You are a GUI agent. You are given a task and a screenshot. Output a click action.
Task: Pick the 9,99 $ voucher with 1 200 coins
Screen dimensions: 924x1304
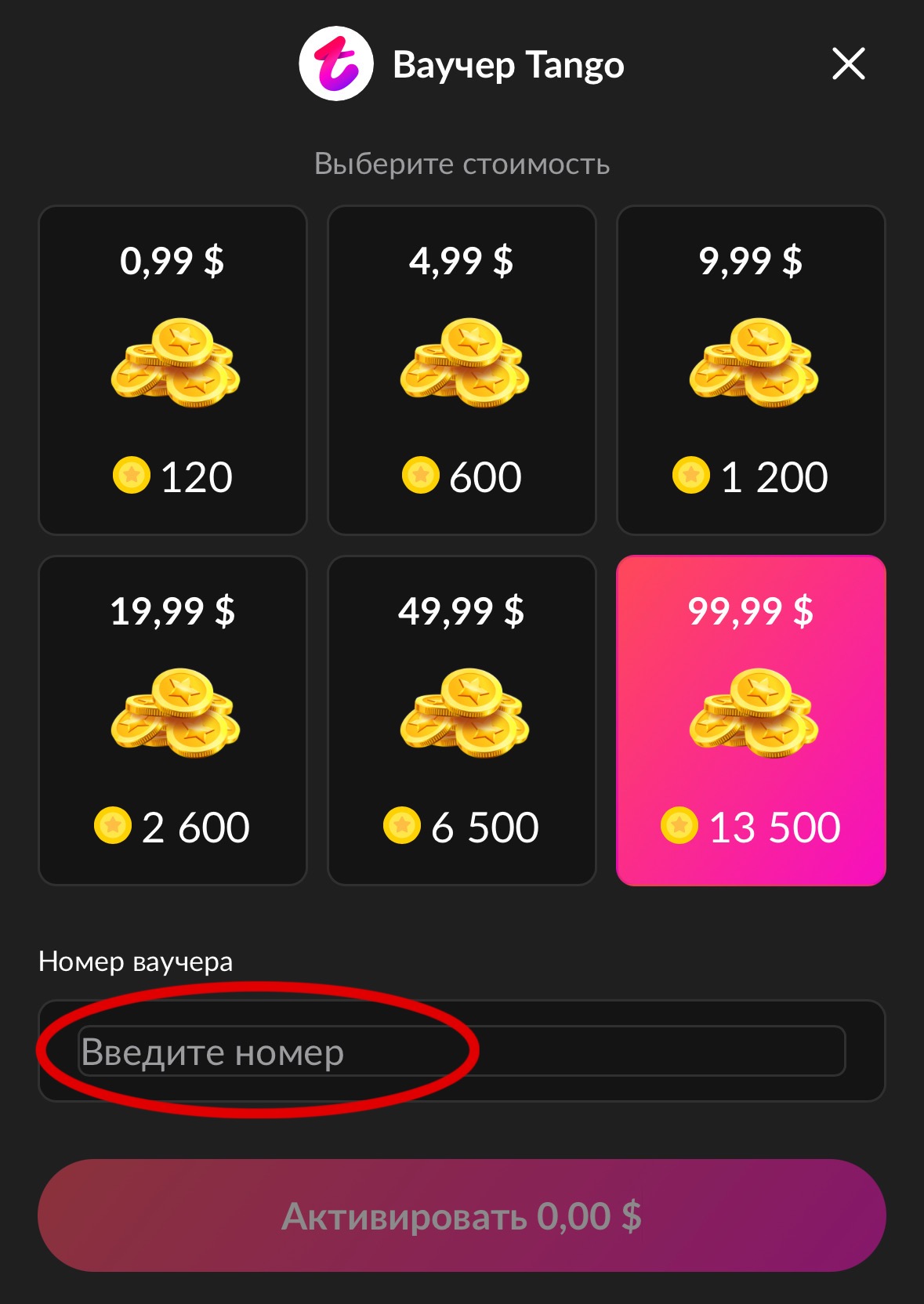click(751, 370)
